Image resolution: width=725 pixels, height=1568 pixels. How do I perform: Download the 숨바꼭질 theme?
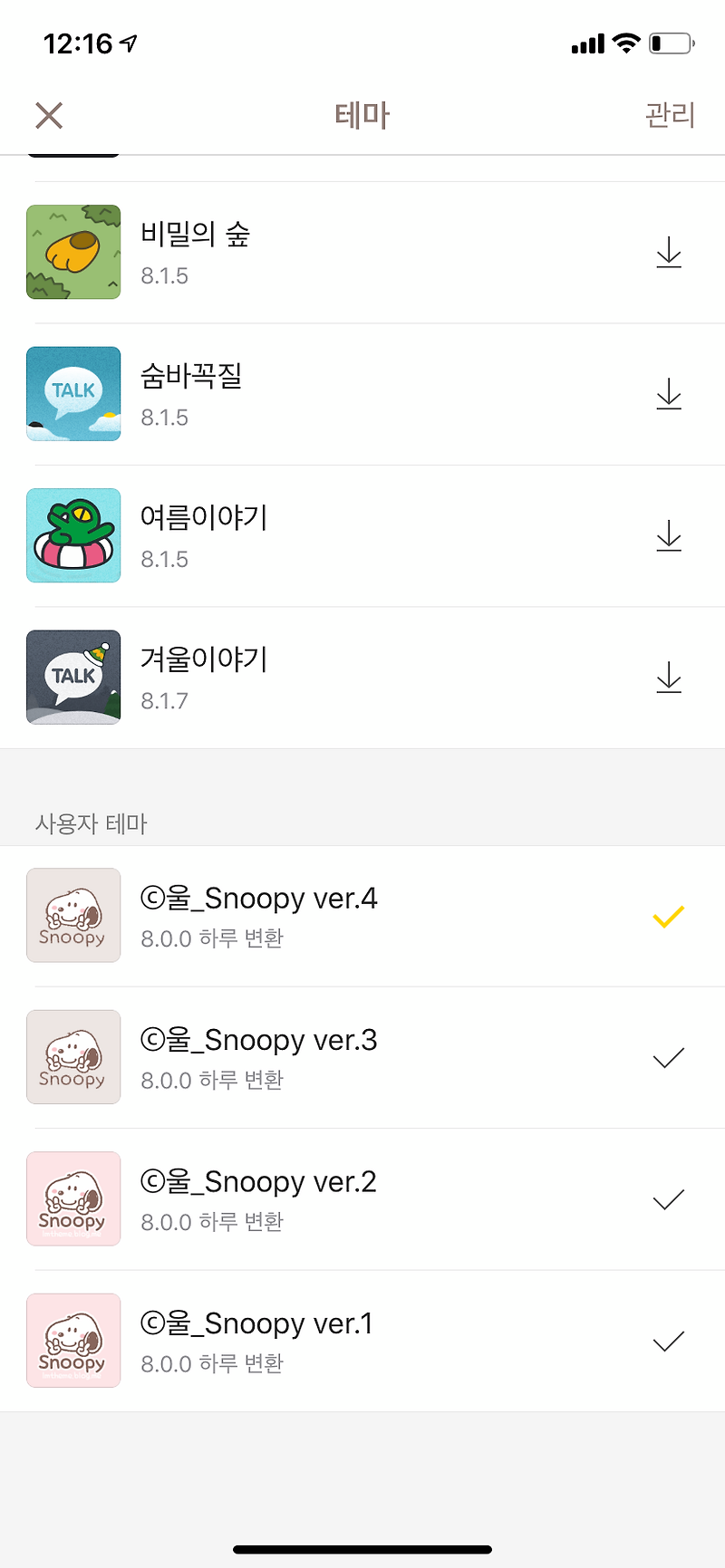click(x=669, y=394)
